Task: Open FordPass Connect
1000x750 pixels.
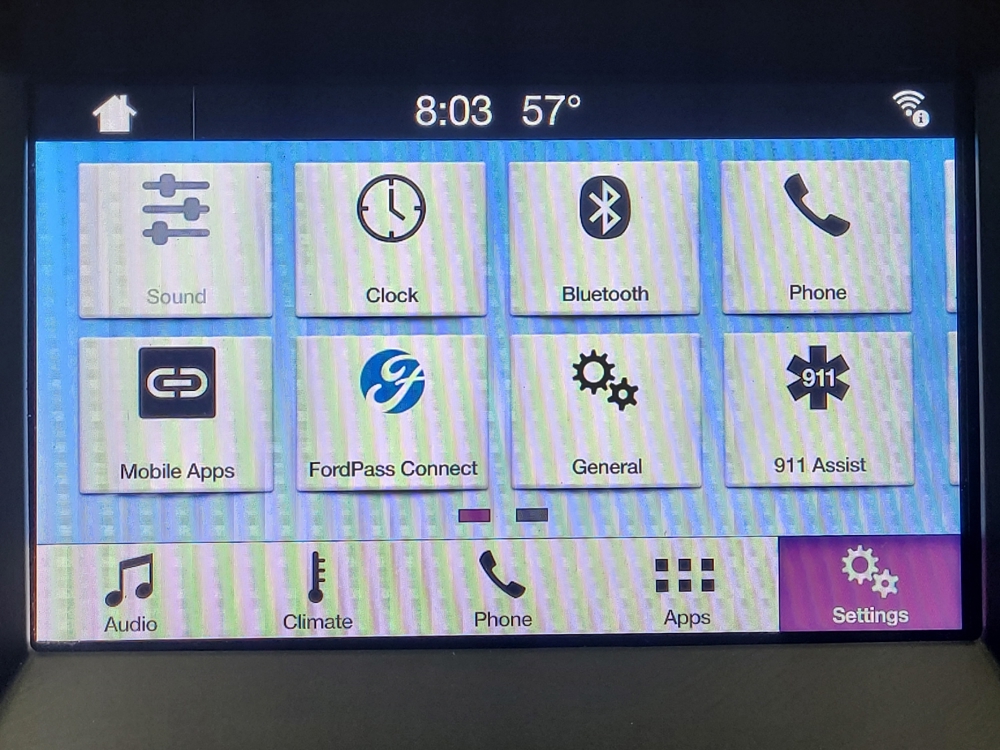Action: (x=392, y=412)
